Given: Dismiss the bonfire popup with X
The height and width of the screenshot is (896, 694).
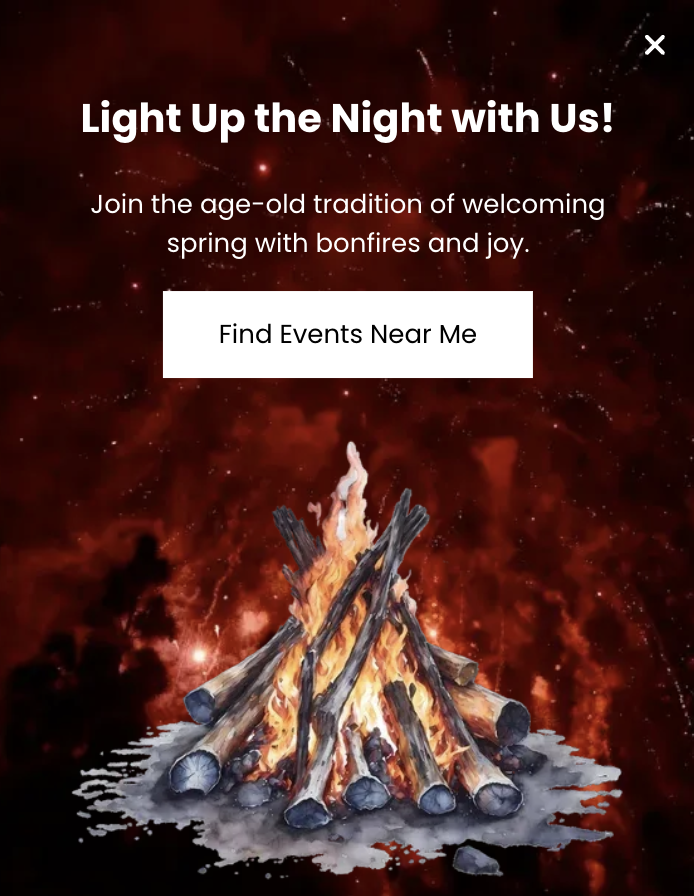Looking at the screenshot, I should click(x=655, y=45).
